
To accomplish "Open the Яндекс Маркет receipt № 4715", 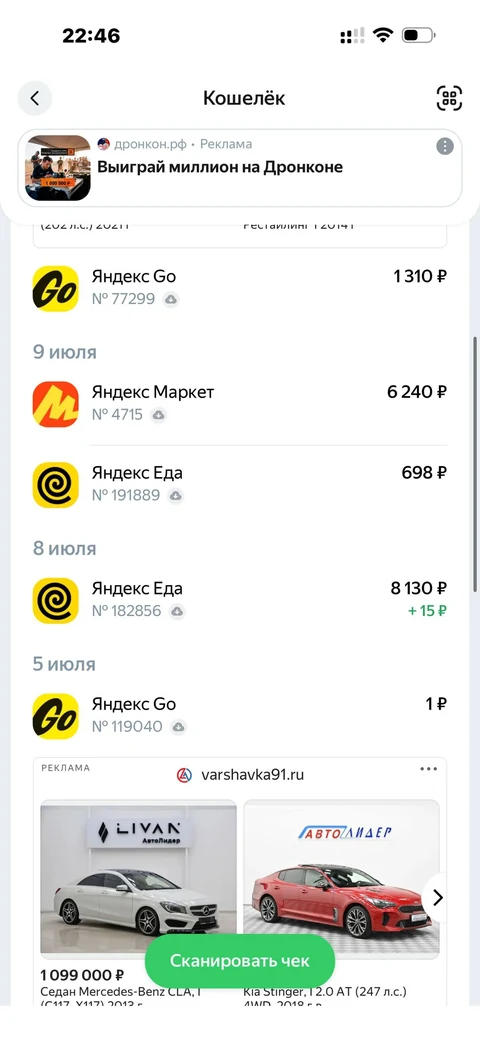I will 239,403.
